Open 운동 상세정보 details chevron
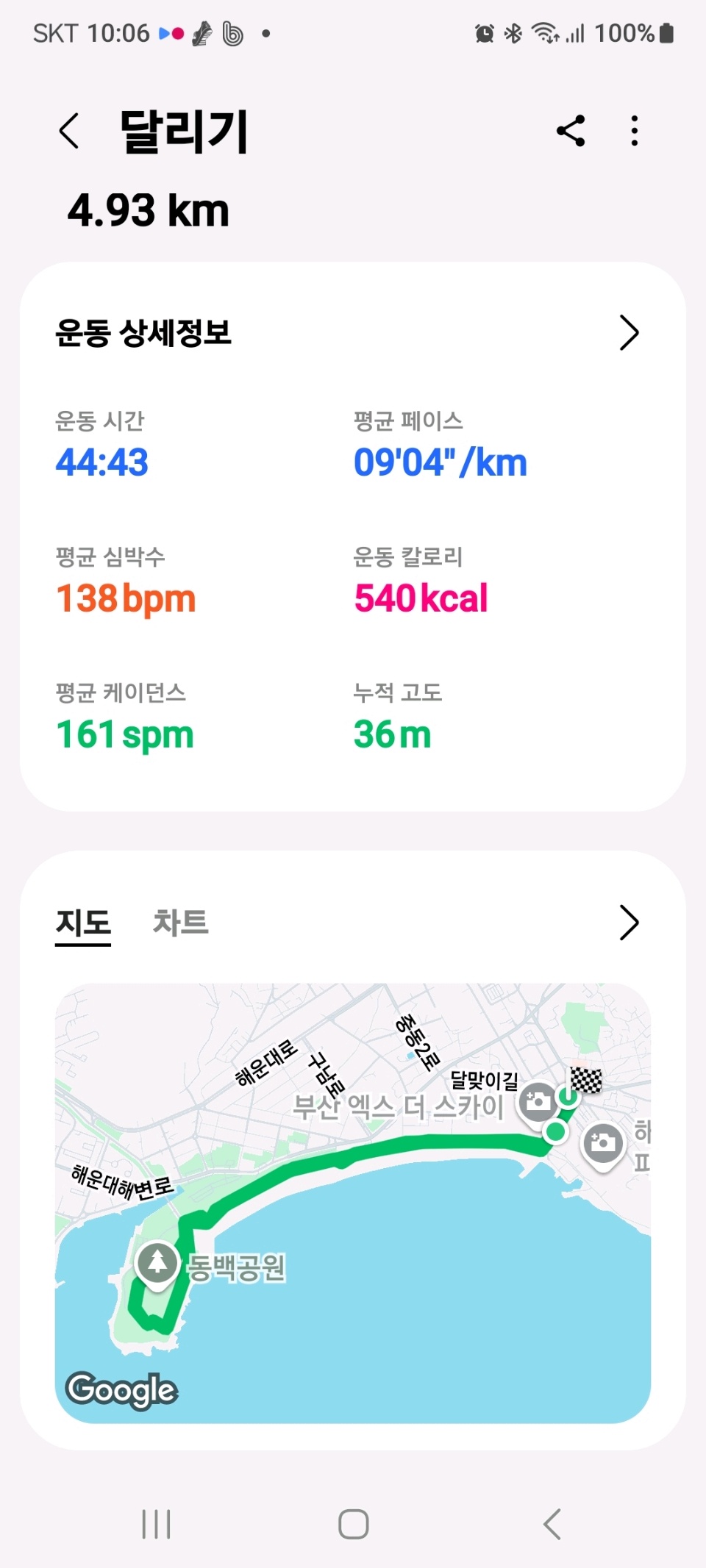 click(629, 333)
